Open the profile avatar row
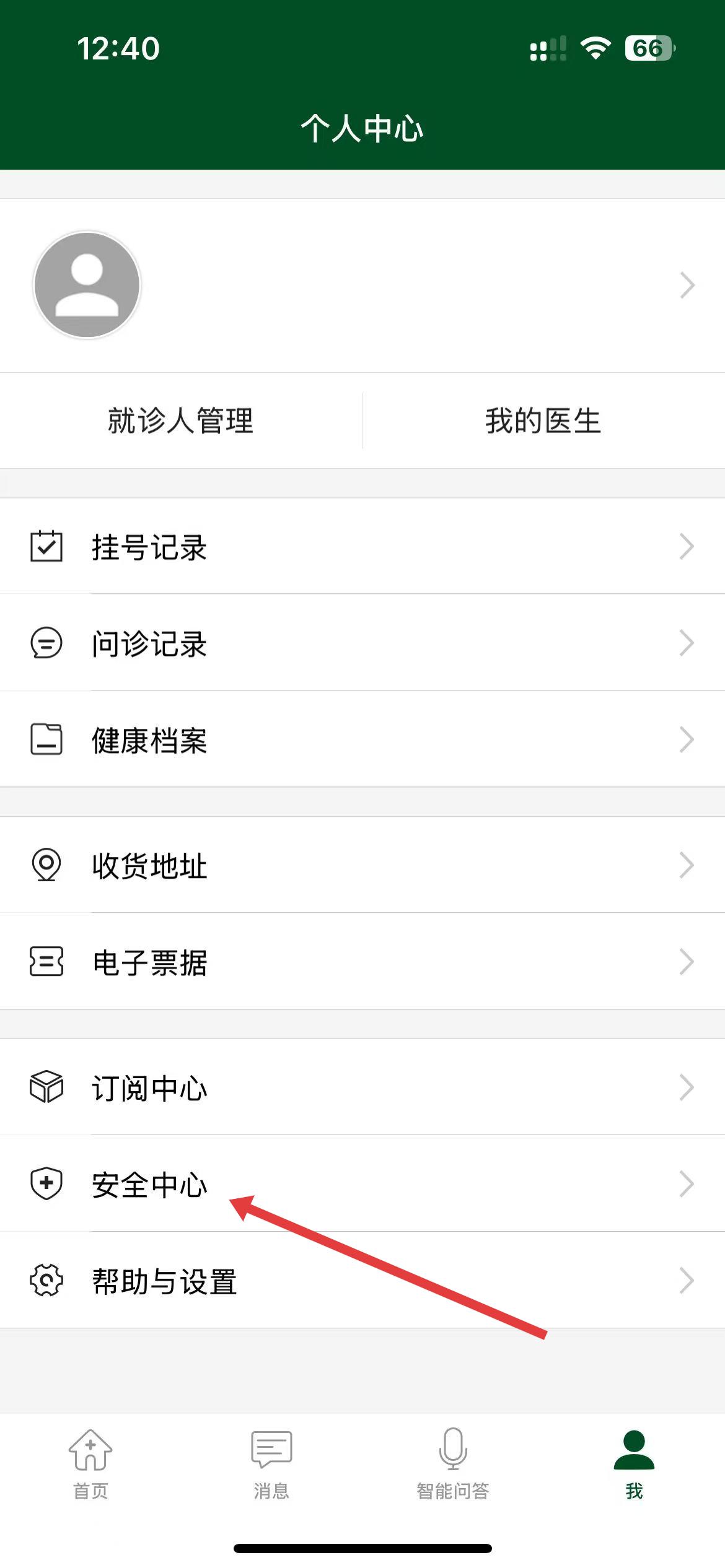The width and height of the screenshot is (725, 1568). pyautogui.click(x=362, y=285)
